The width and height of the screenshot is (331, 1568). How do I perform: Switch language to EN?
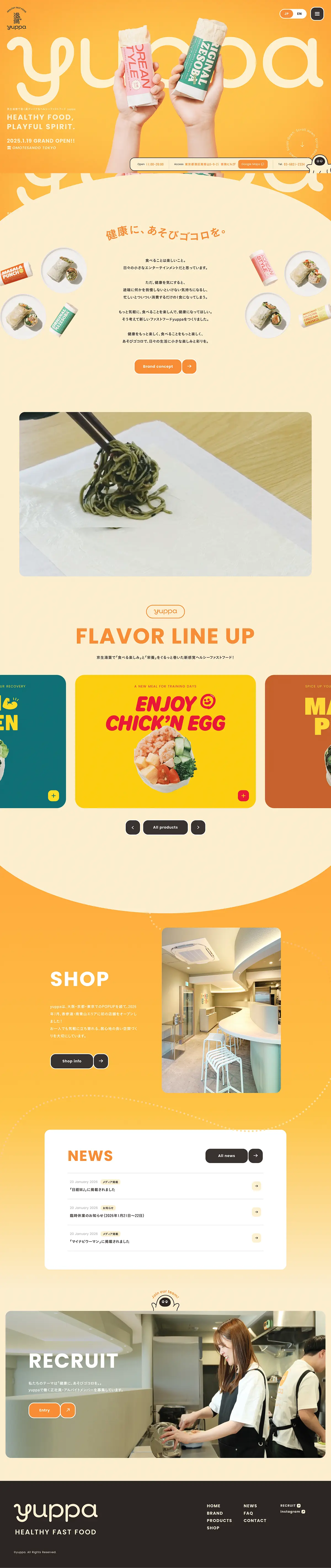[299, 14]
